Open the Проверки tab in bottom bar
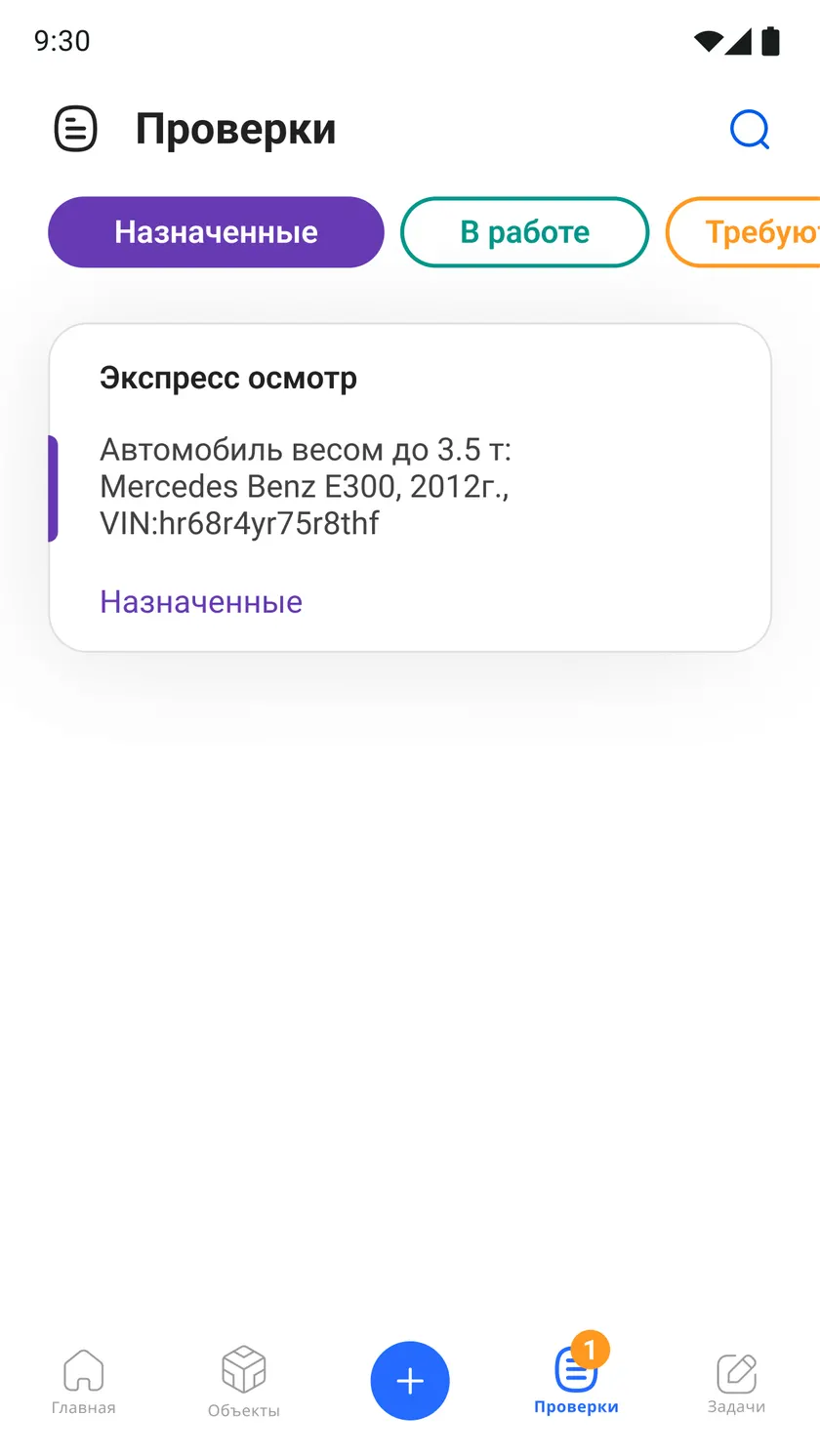This screenshot has height=1456, width=820. pyautogui.click(x=576, y=1376)
